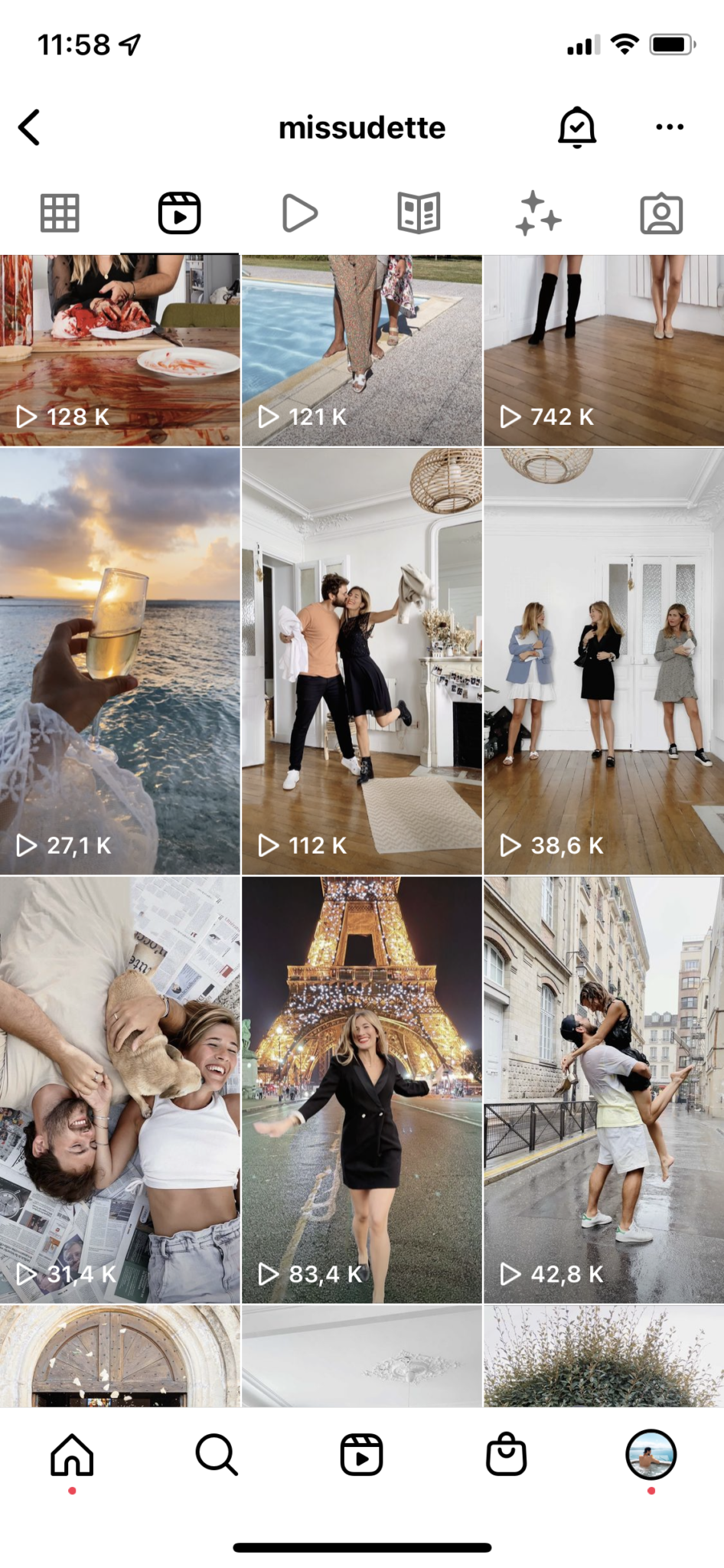Switch to the videos tab
Image resolution: width=724 pixels, height=1568 pixels.
pos(299,213)
